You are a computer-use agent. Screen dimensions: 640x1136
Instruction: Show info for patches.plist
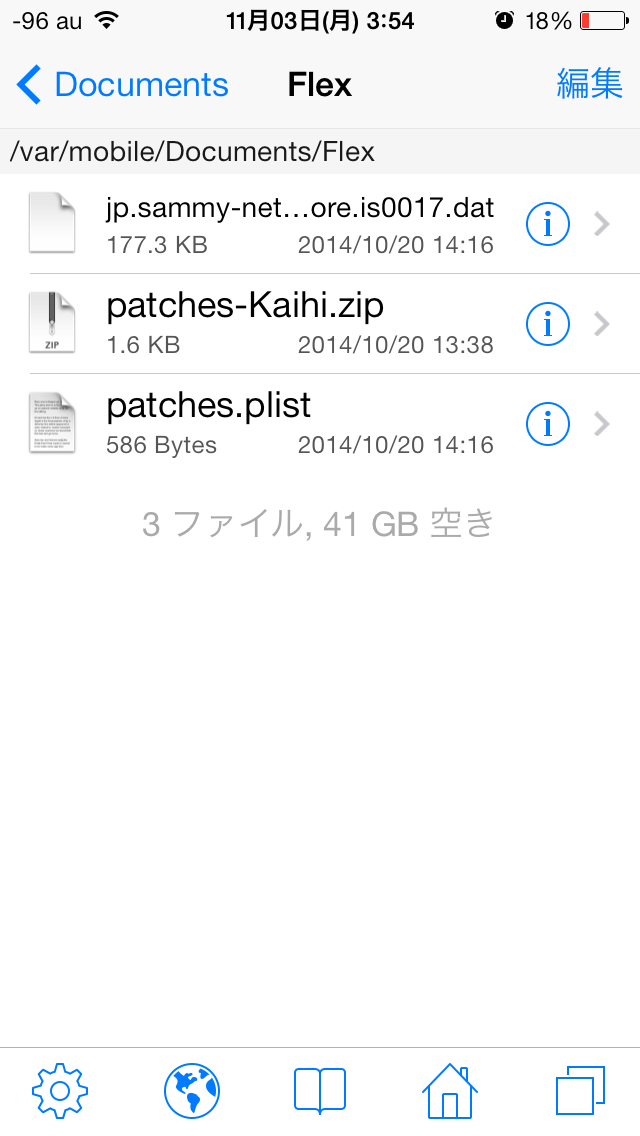547,424
